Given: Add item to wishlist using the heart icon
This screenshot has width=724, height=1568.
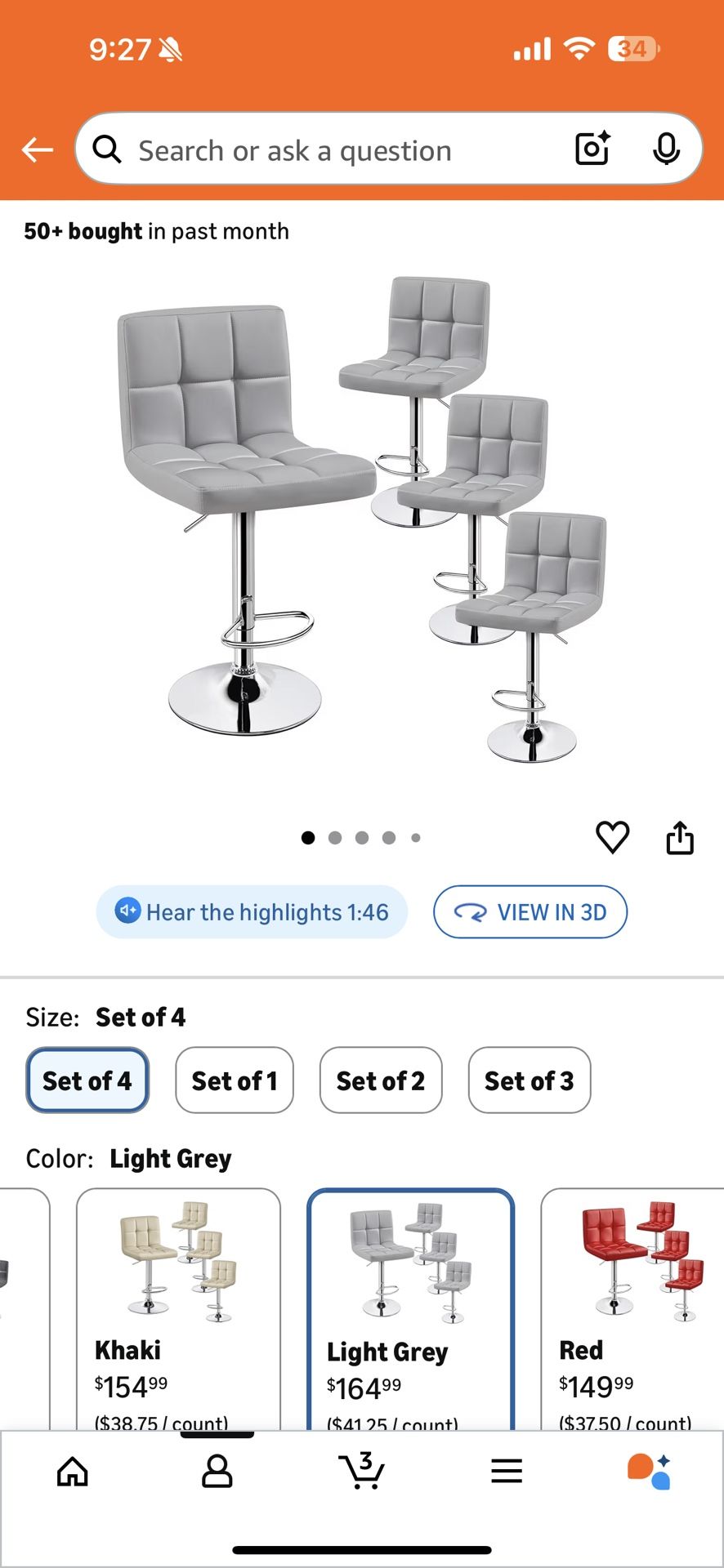Looking at the screenshot, I should coord(614,837).
